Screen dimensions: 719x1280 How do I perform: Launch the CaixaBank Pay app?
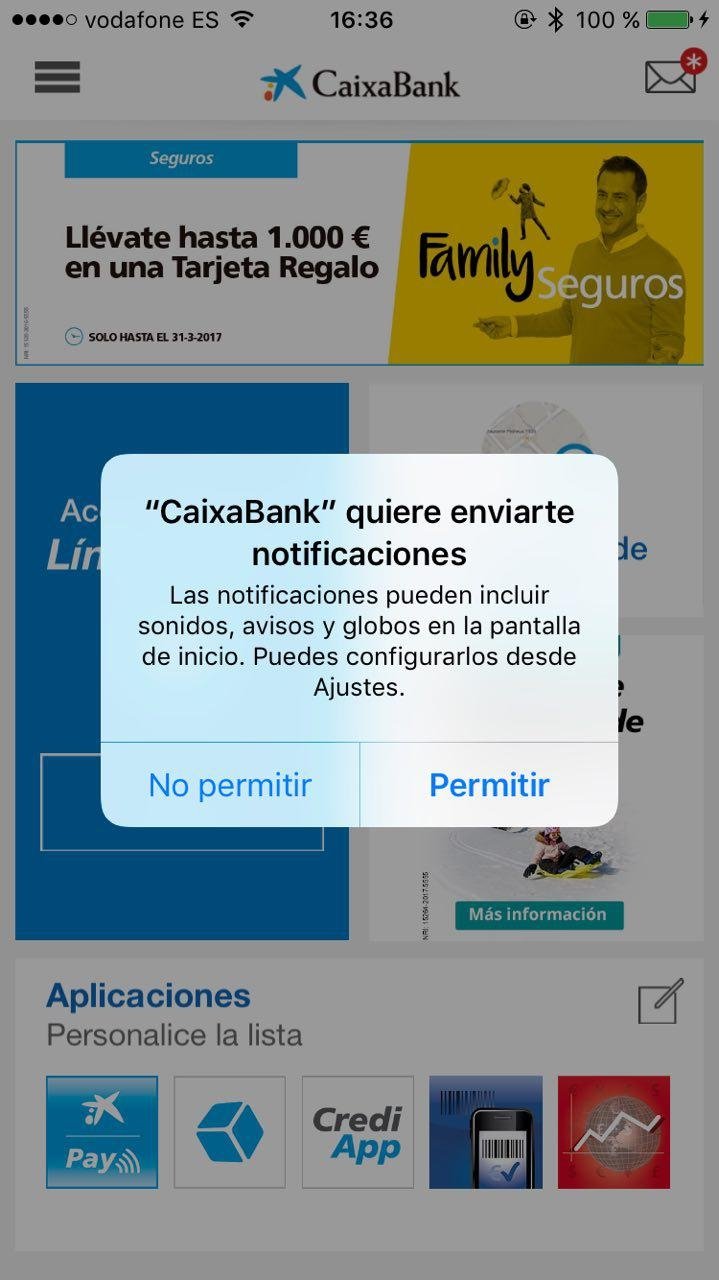coord(102,1132)
